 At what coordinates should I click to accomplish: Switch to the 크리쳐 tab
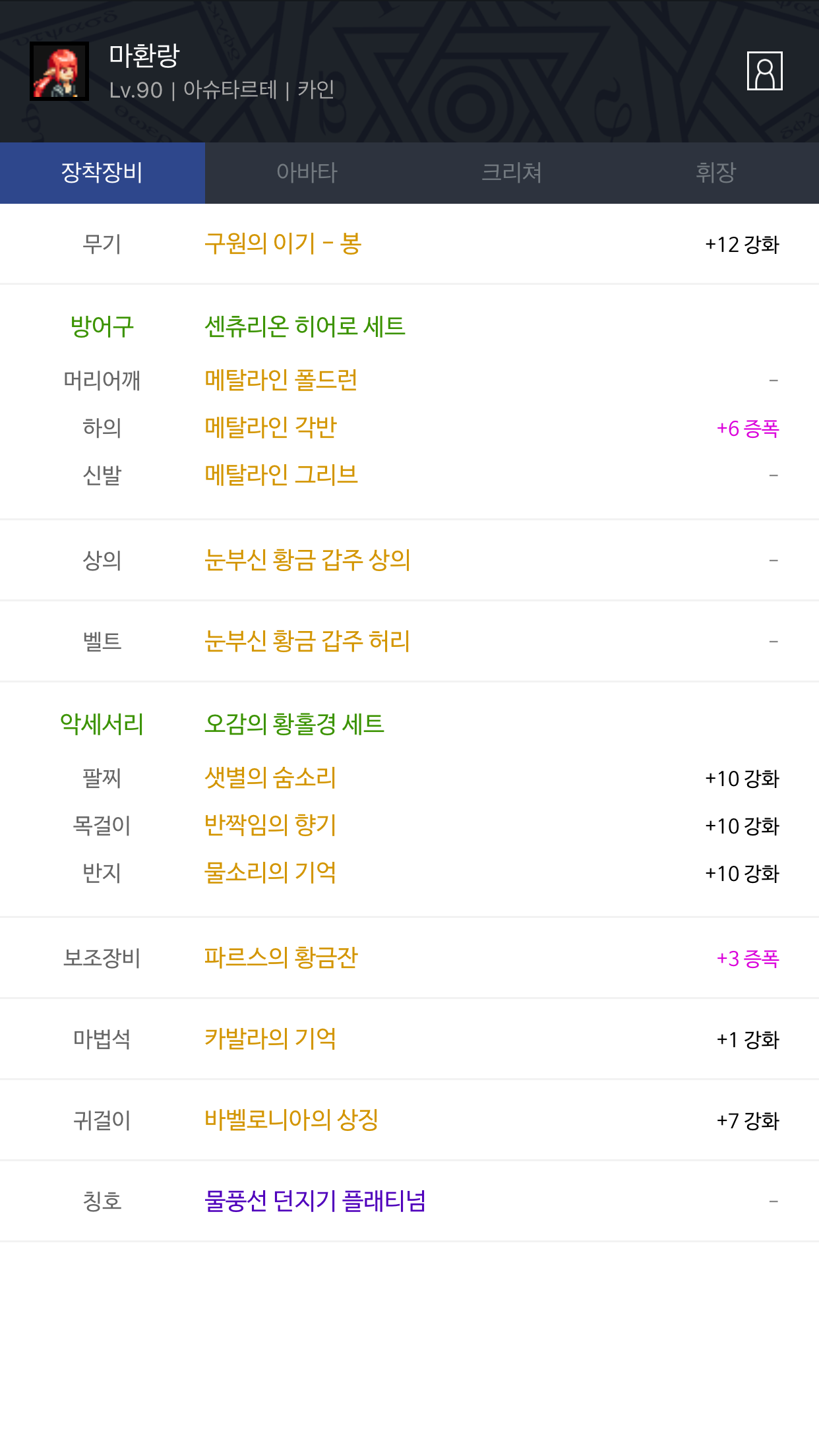pos(512,173)
